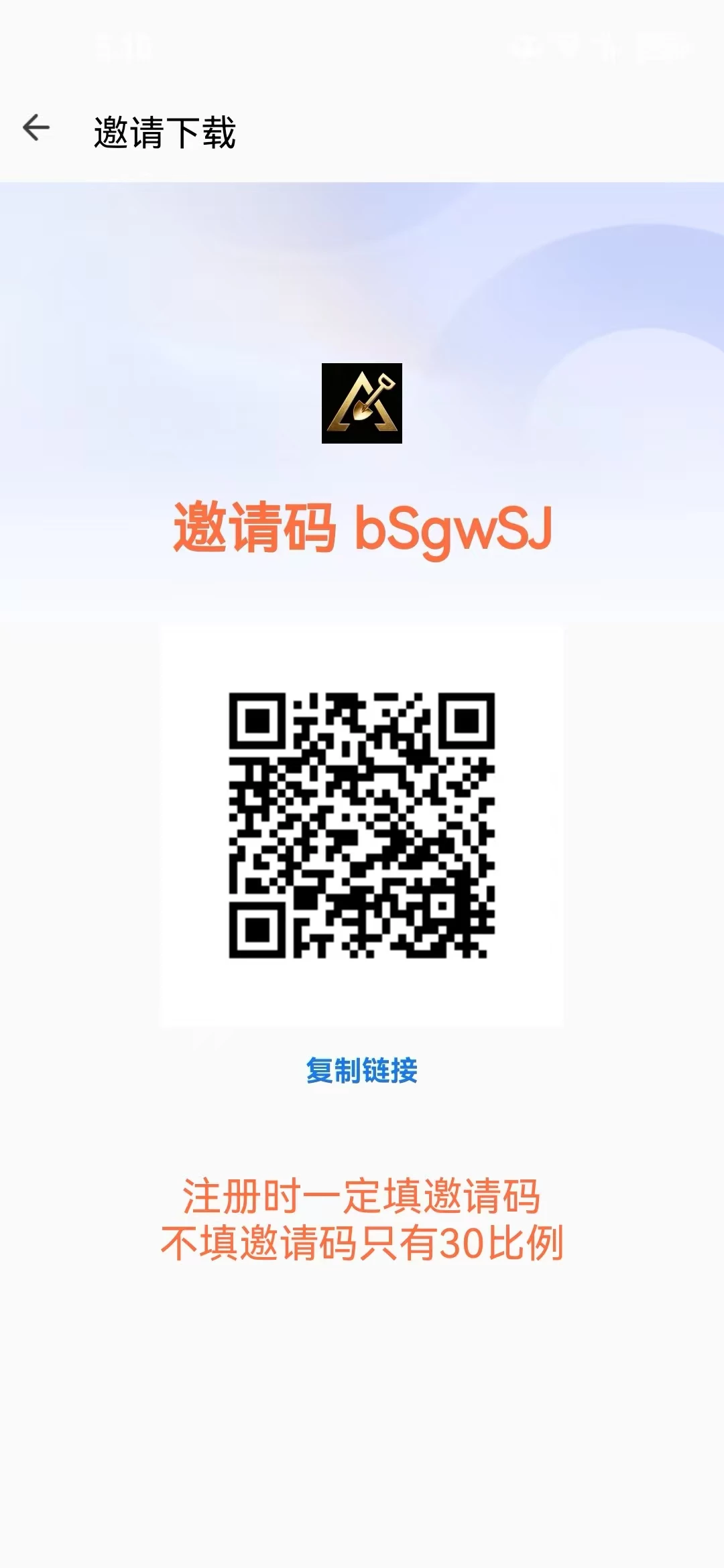Tap the leftmost notification icon in status bar
This screenshot has height=1568, width=724.
[x=526, y=47]
